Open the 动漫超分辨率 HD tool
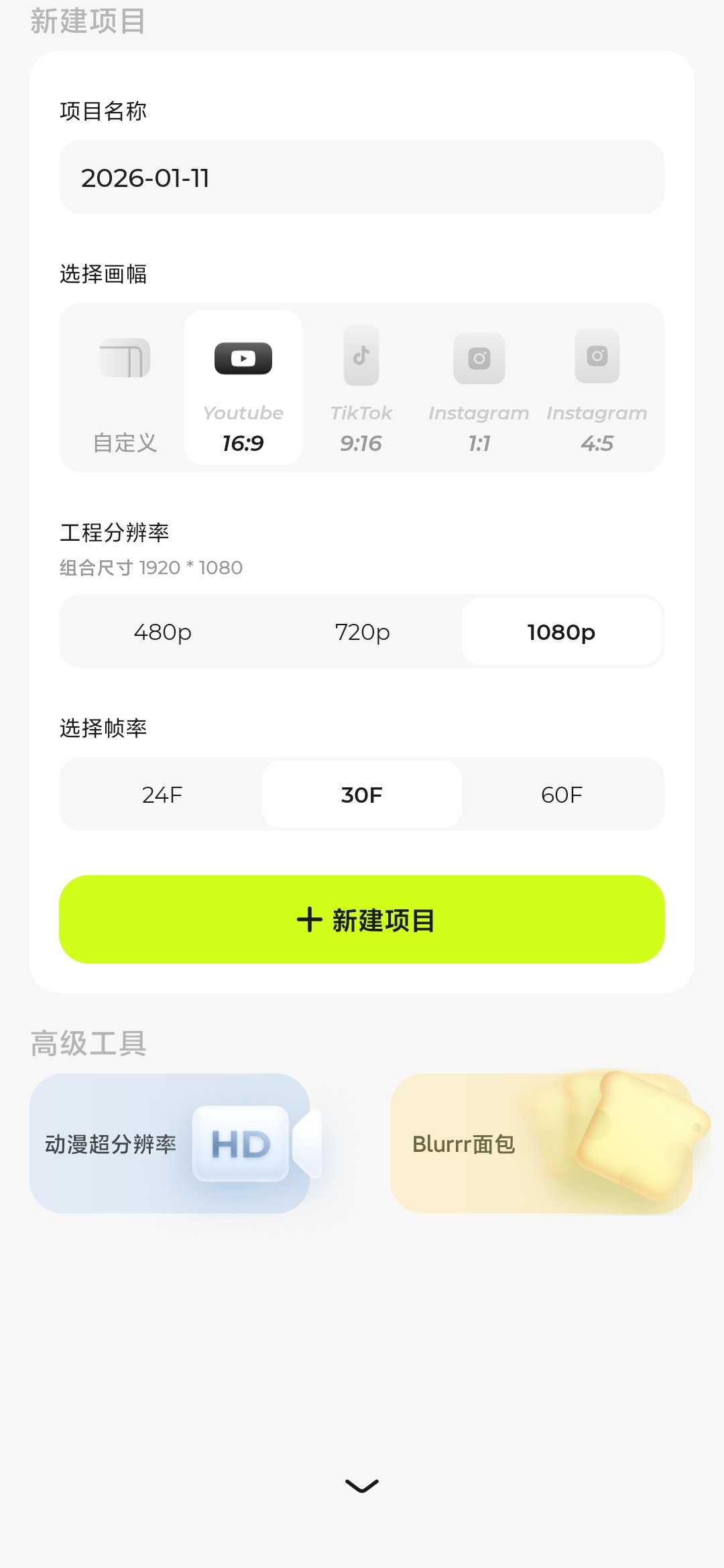This screenshot has width=724, height=1568. [x=170, y=1144]
